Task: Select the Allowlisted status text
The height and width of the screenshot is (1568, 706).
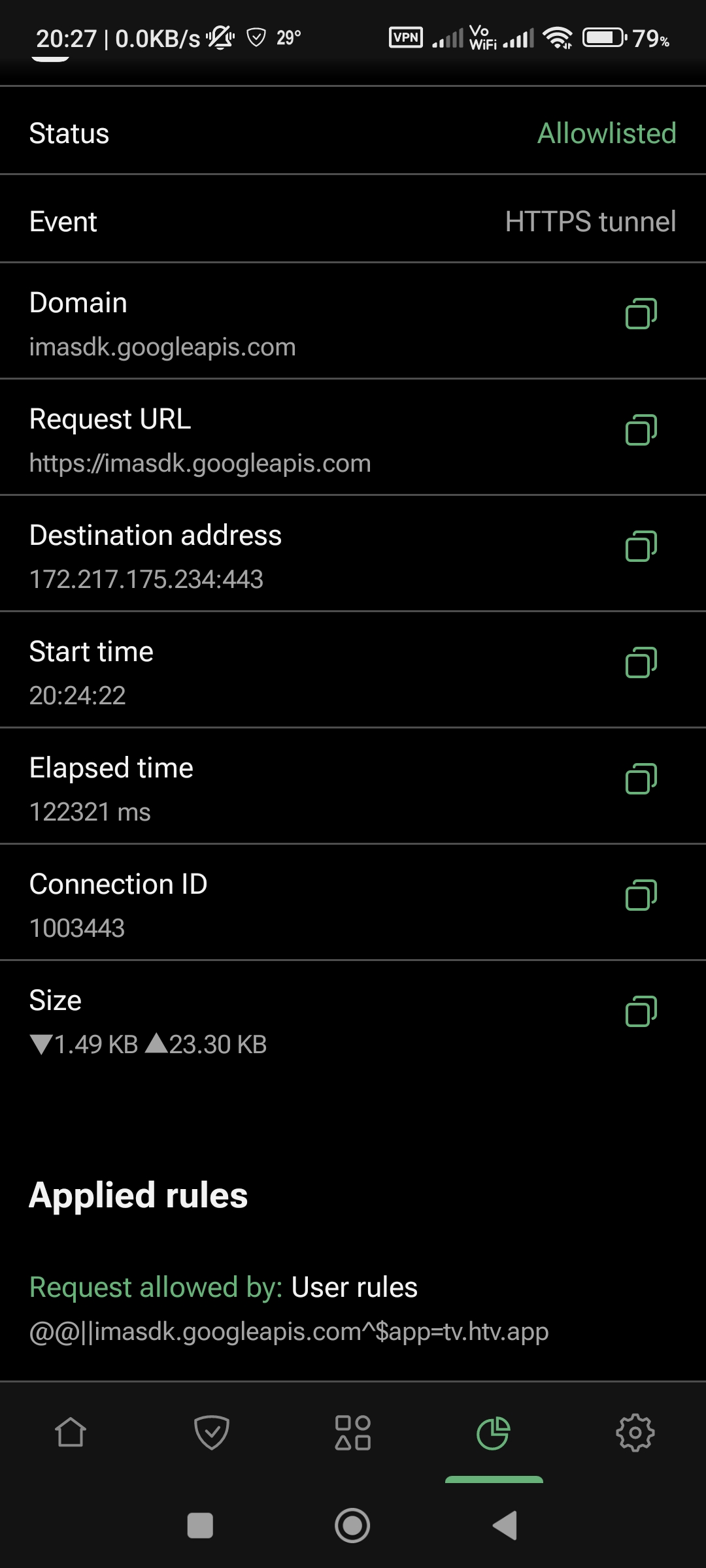Action: pyautogui.click(x=607, y=133)
